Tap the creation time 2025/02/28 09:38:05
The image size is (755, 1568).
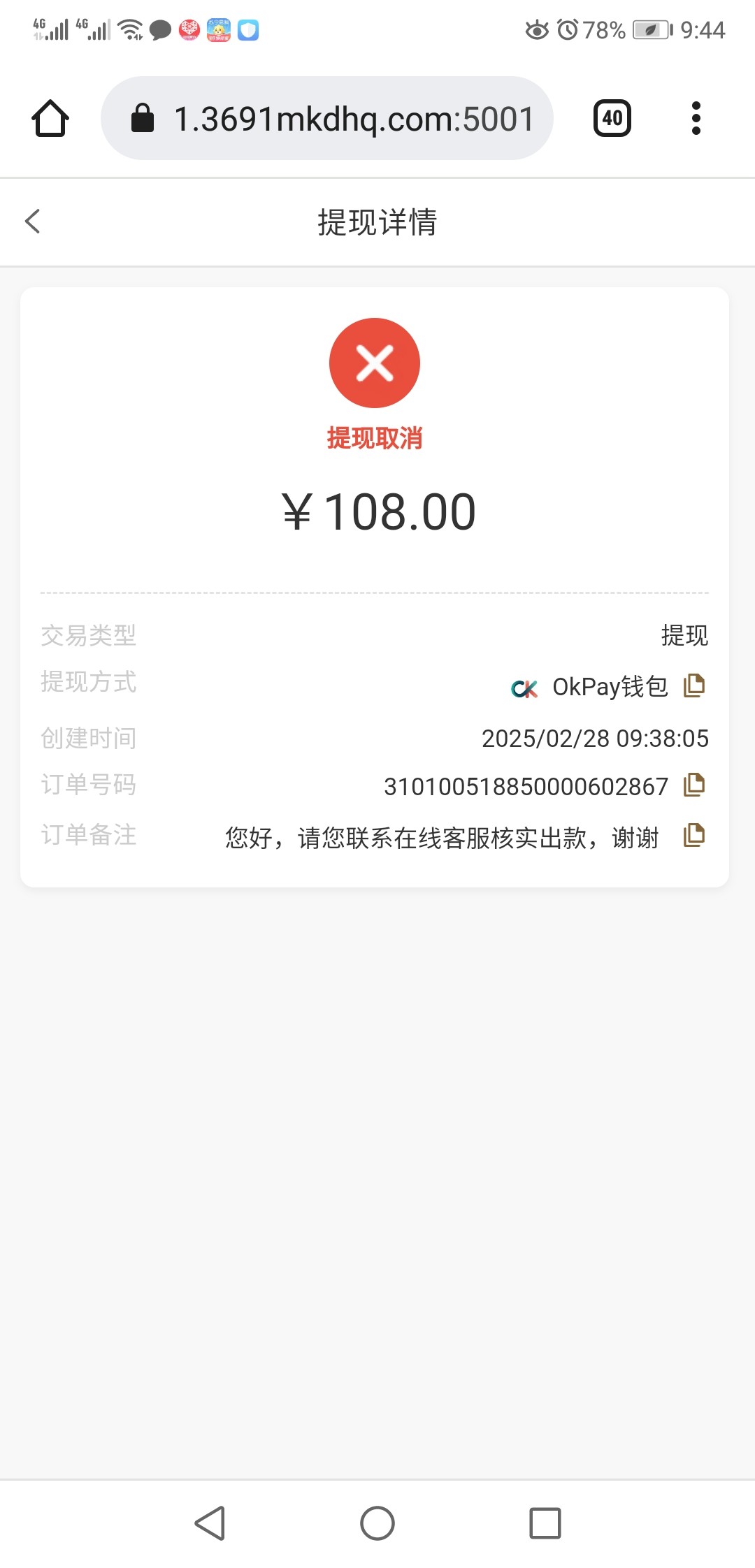pos(595,738)
